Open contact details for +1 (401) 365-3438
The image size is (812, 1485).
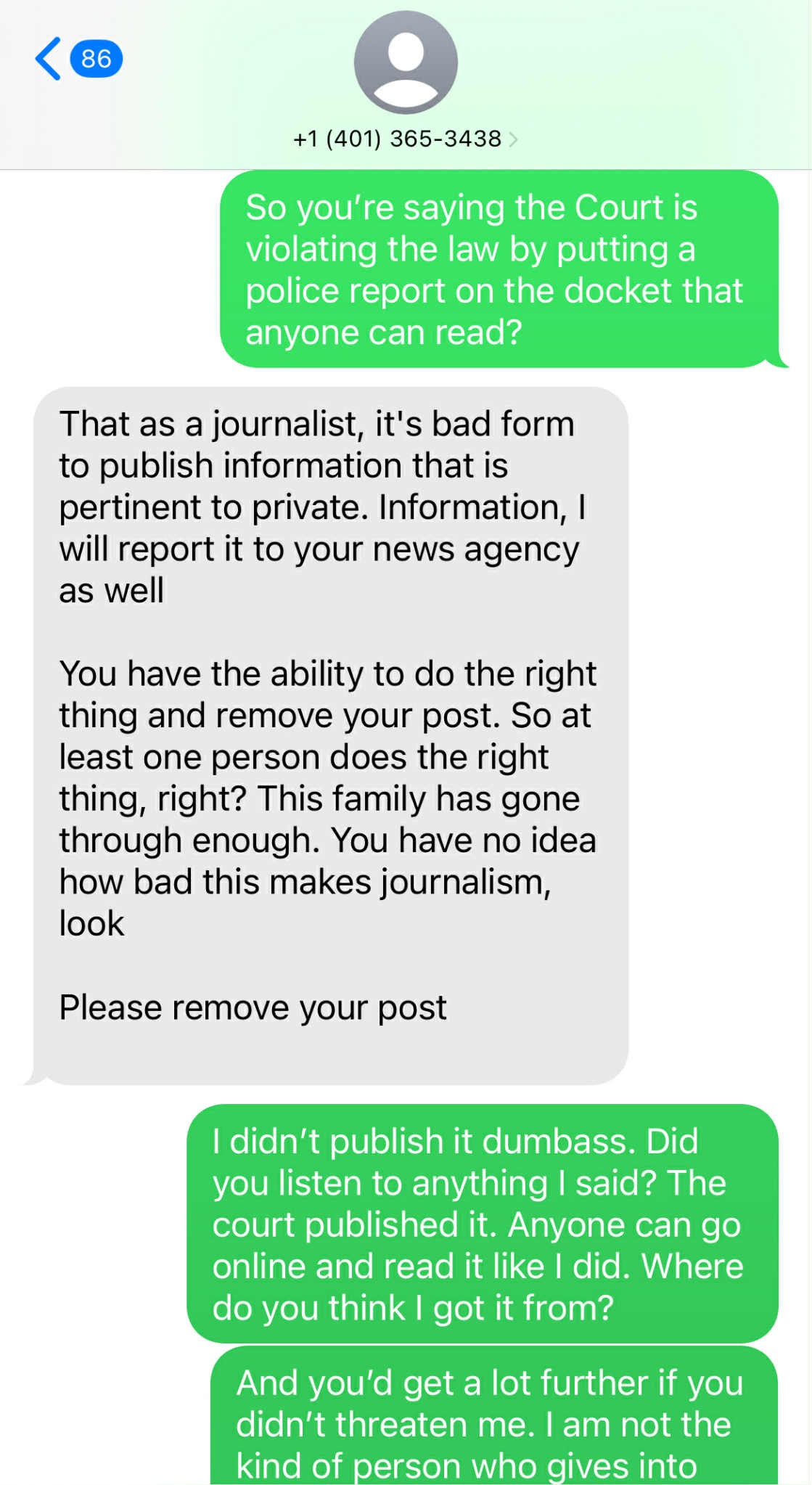(405, 138)
